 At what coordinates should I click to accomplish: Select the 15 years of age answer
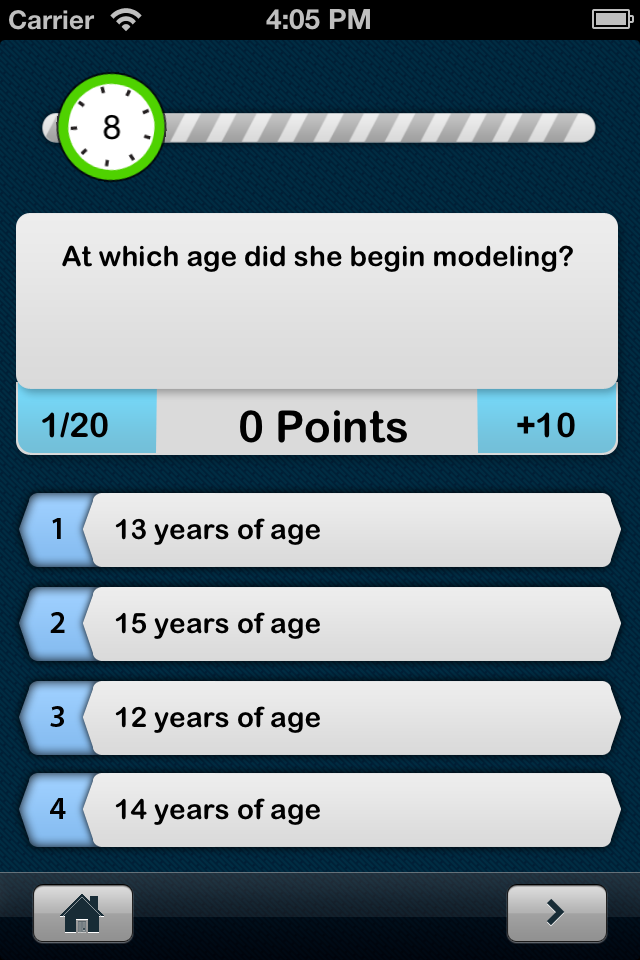[320, 623]
